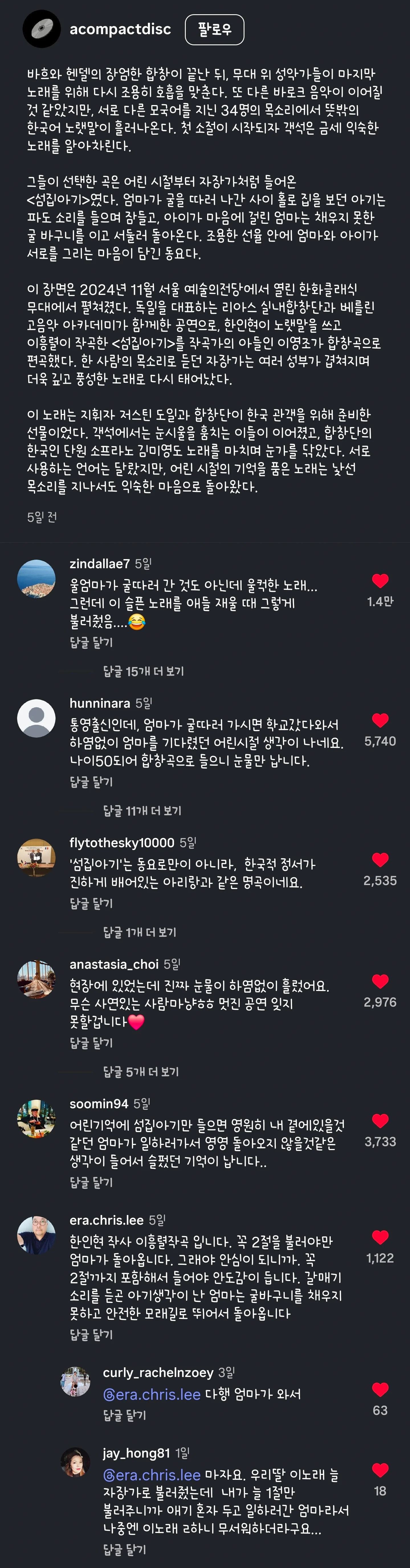410x1568 pixels.
Task: Show 1 more reply under flytothesky10000
Action: coord(140,932)
